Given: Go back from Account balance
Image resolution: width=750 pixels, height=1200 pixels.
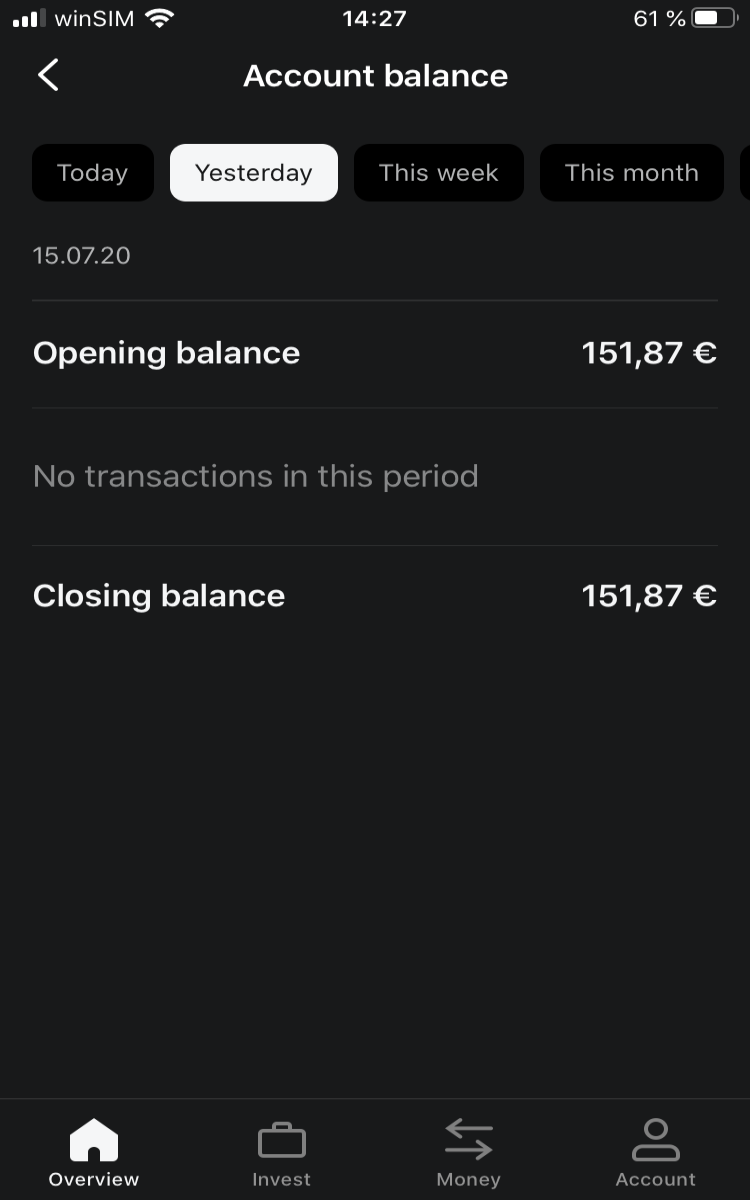Looking at the screenshot, I should click(x=48, y=75).
